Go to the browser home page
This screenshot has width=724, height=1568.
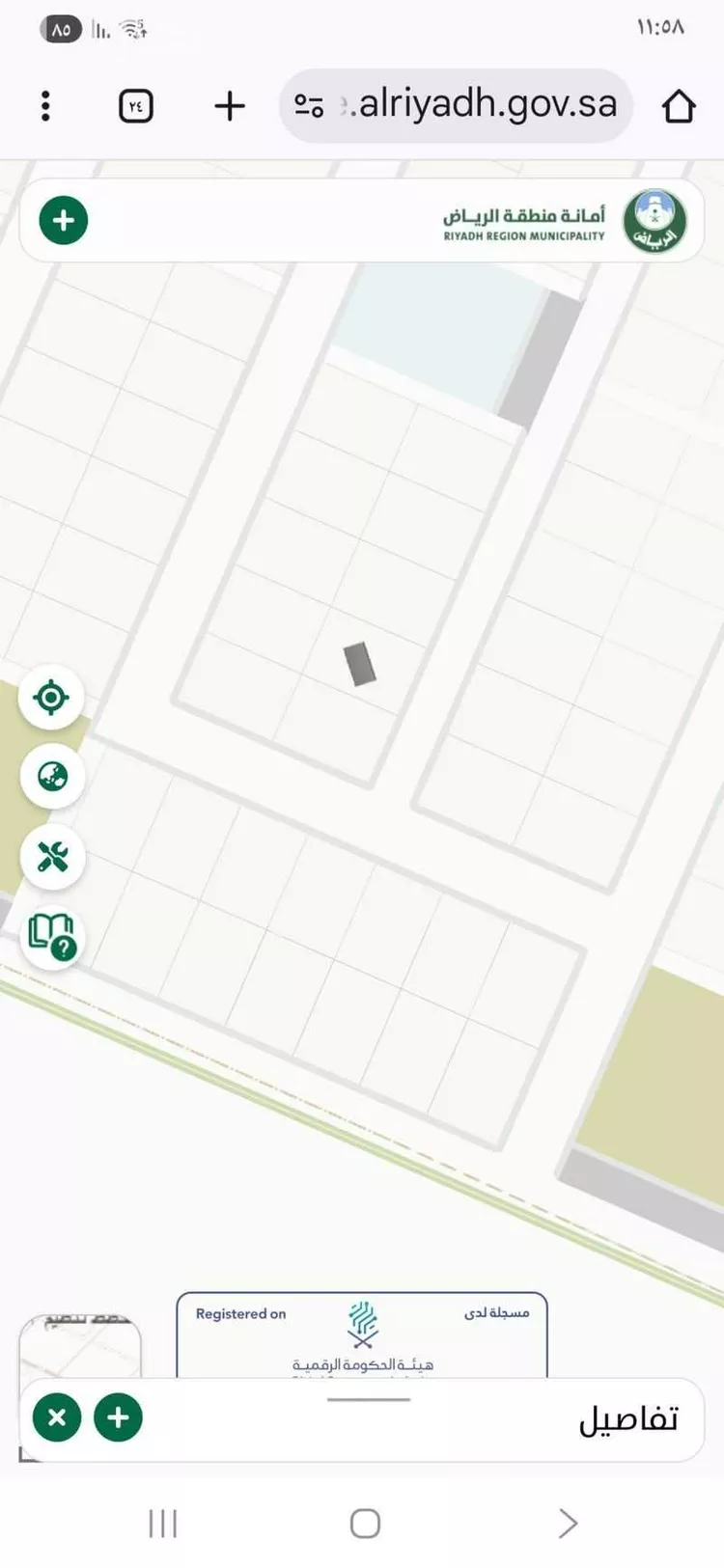click(679, 106)
